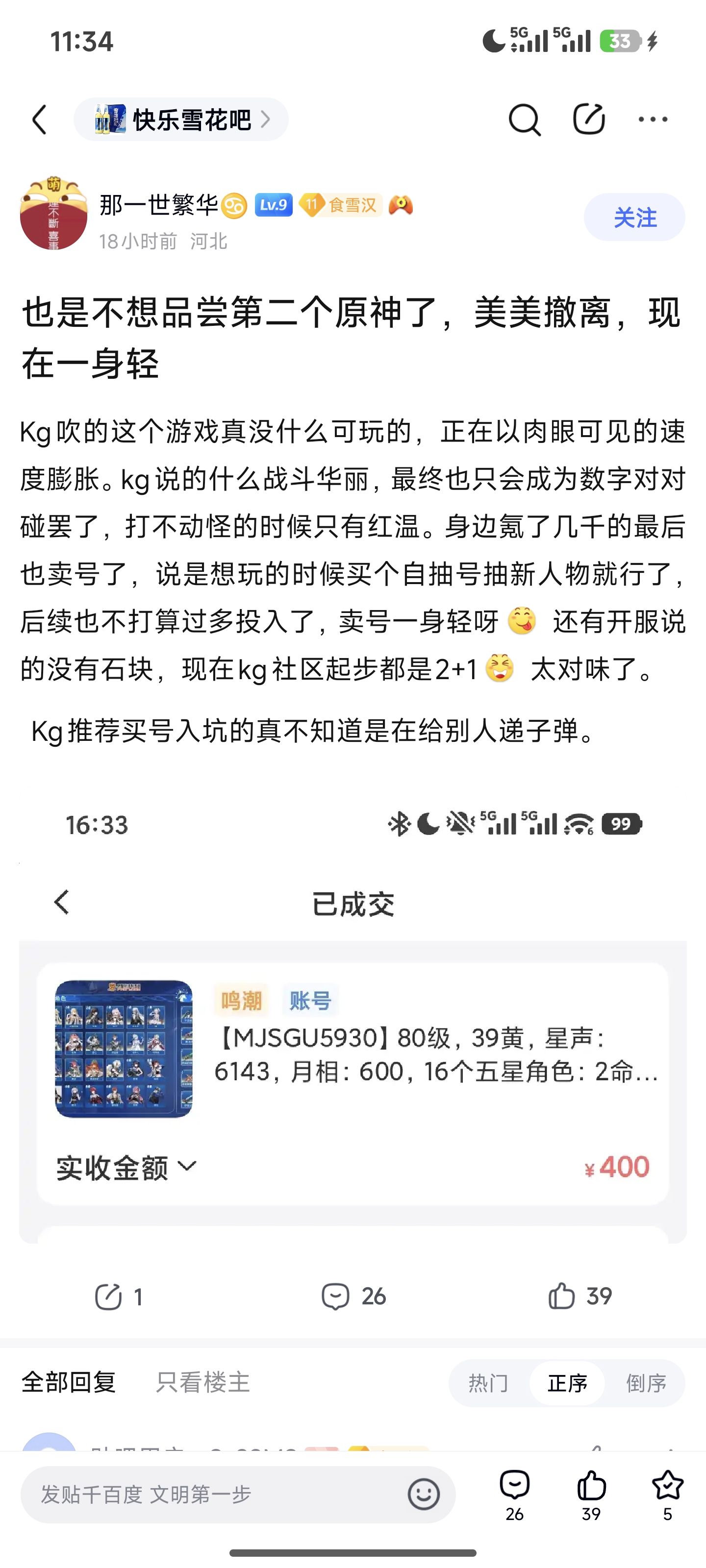Sort replies by 正序

tap(567, 1384)
